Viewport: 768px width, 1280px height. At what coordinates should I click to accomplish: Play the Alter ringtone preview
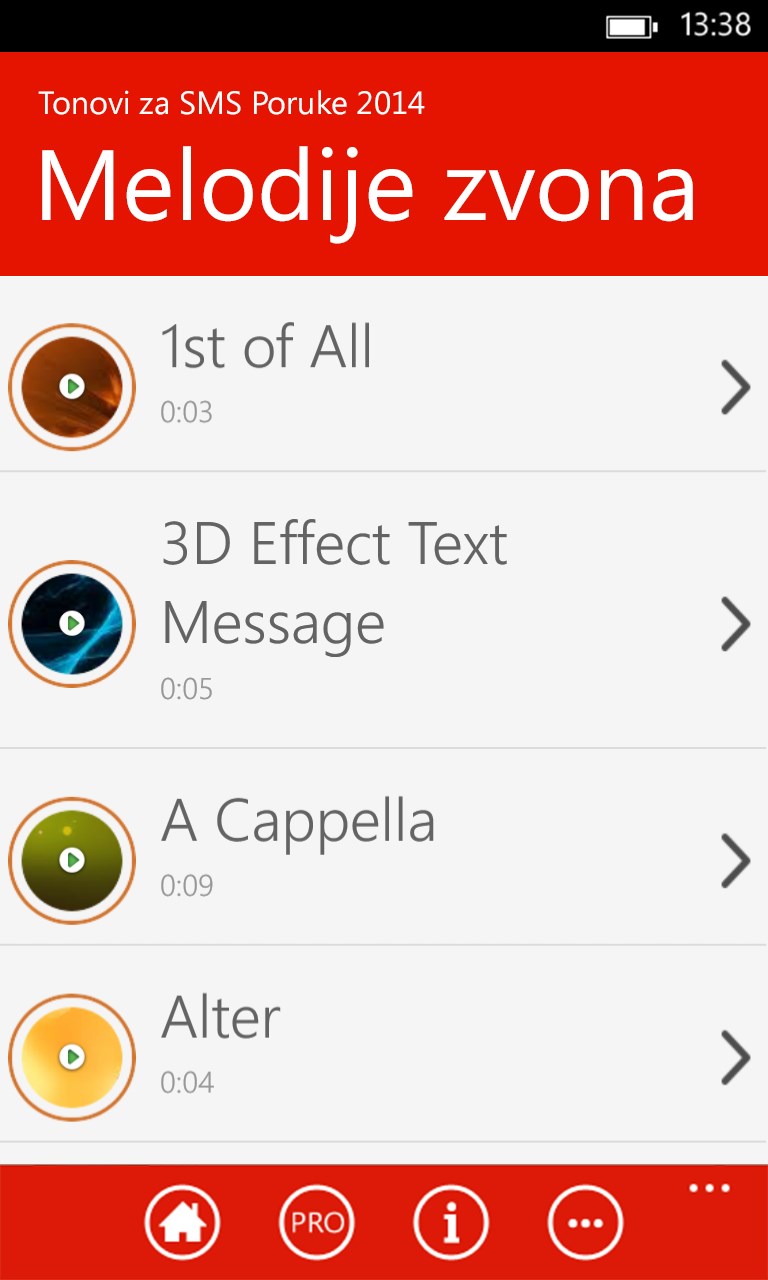click(71, 1057)
